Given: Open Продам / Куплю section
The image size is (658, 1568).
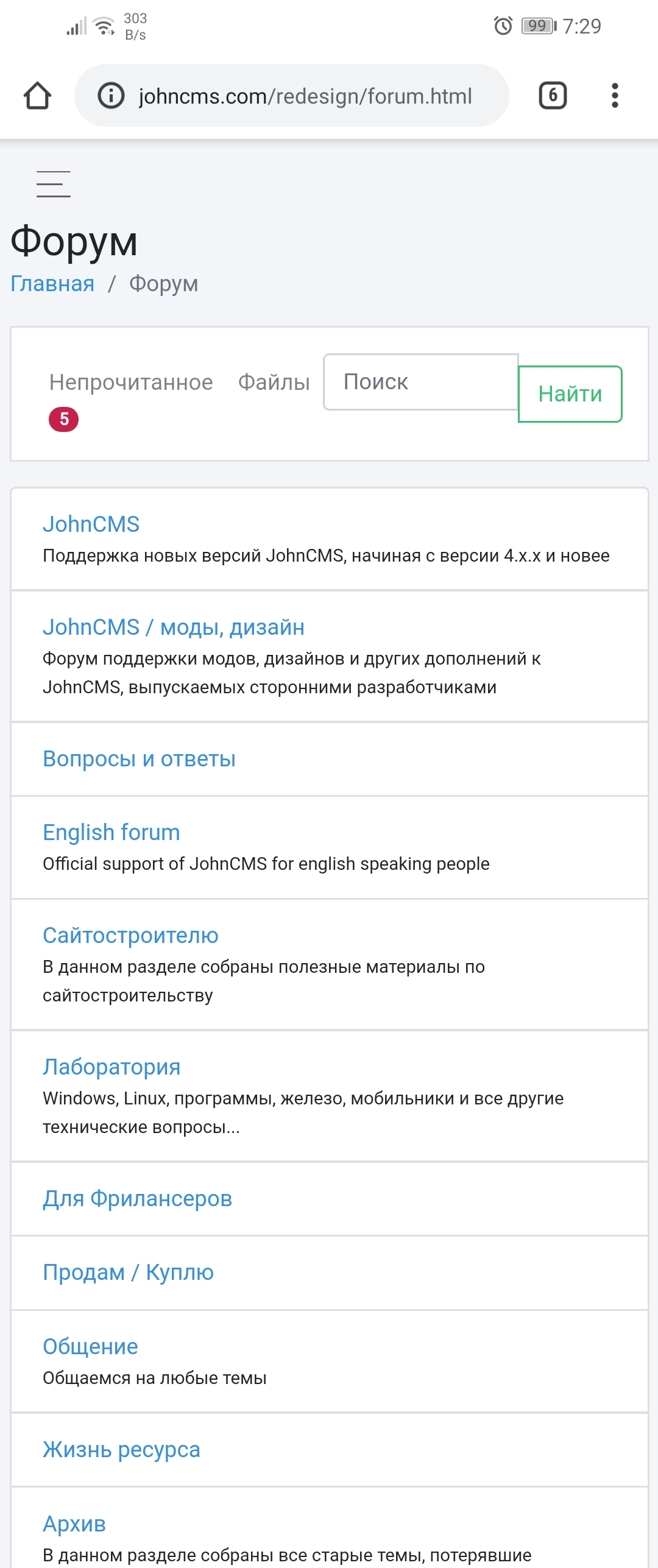Looking at the screenshot, I should (128, 1273).
